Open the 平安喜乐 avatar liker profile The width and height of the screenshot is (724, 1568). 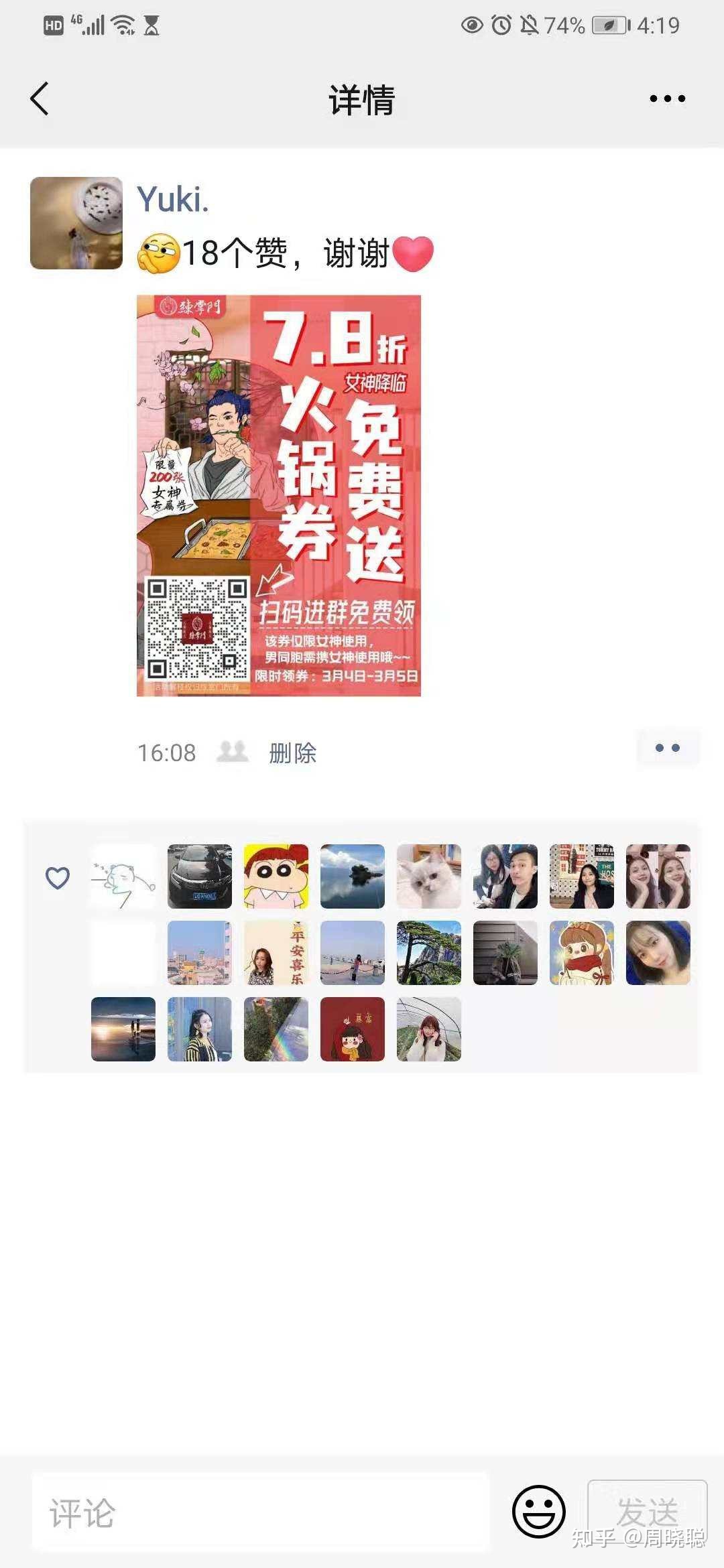click(x=276, y=953)
